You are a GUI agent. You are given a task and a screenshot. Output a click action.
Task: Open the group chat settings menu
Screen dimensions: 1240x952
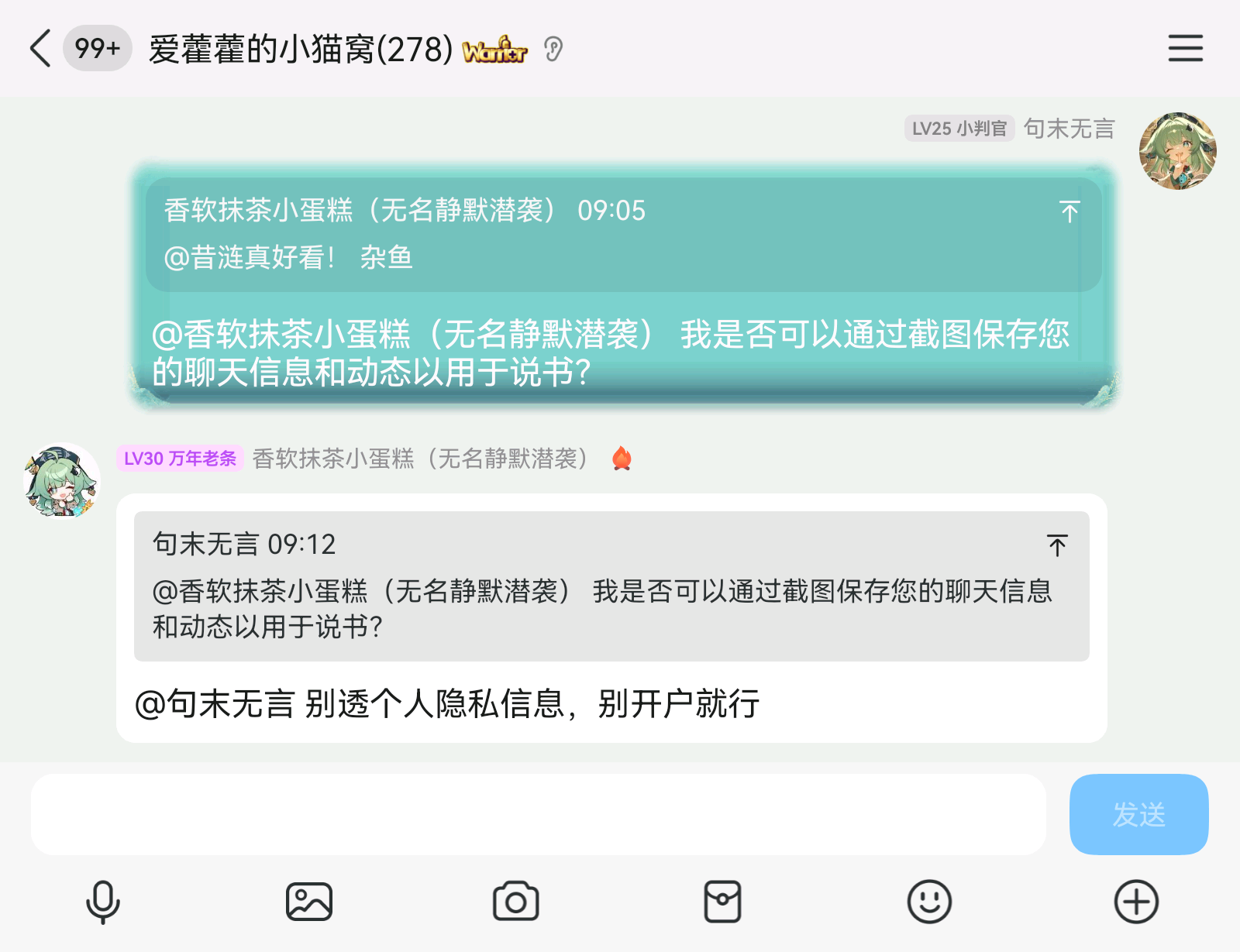1185,48
